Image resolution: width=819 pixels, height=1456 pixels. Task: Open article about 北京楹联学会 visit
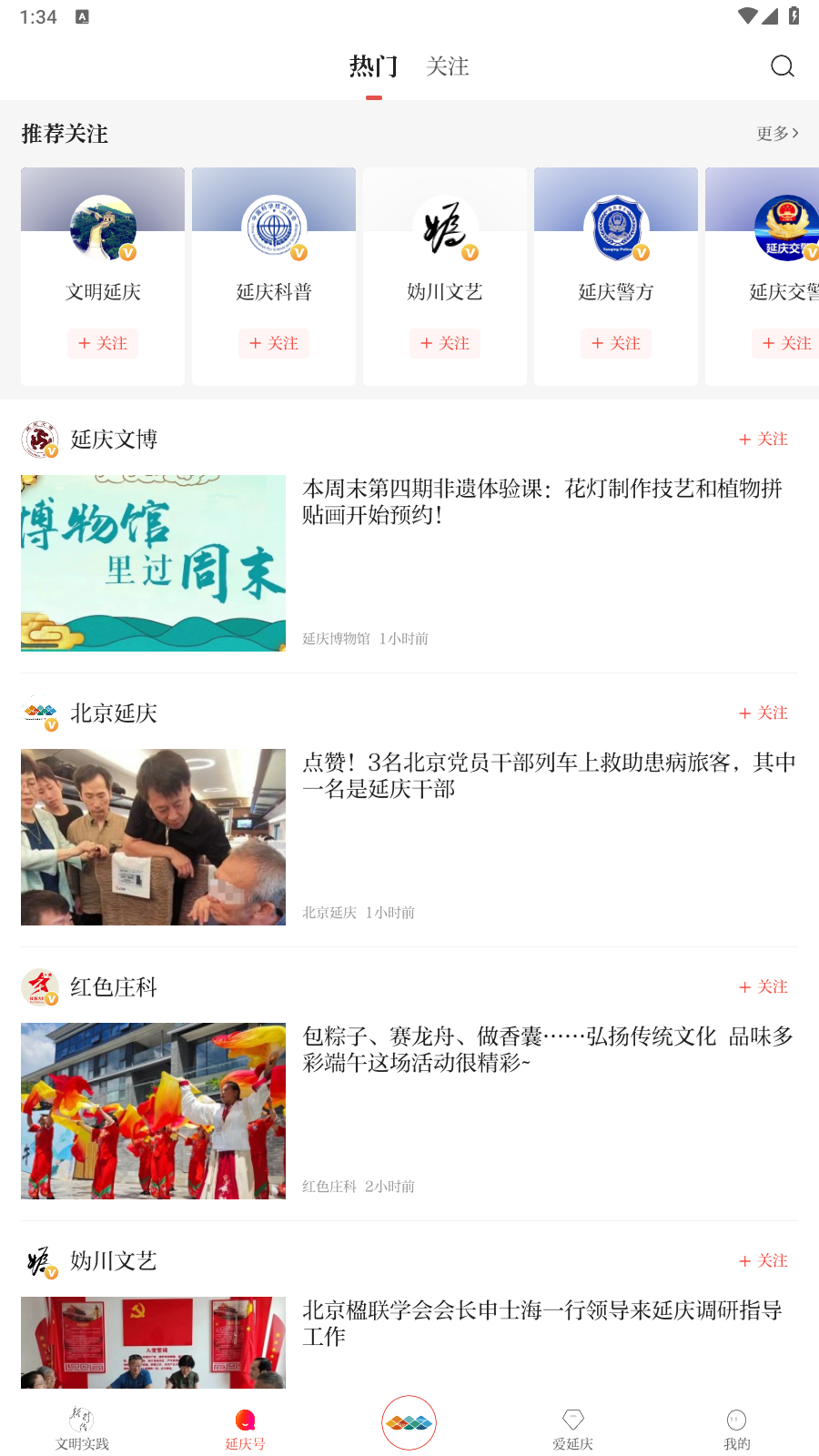point(541,1323)
